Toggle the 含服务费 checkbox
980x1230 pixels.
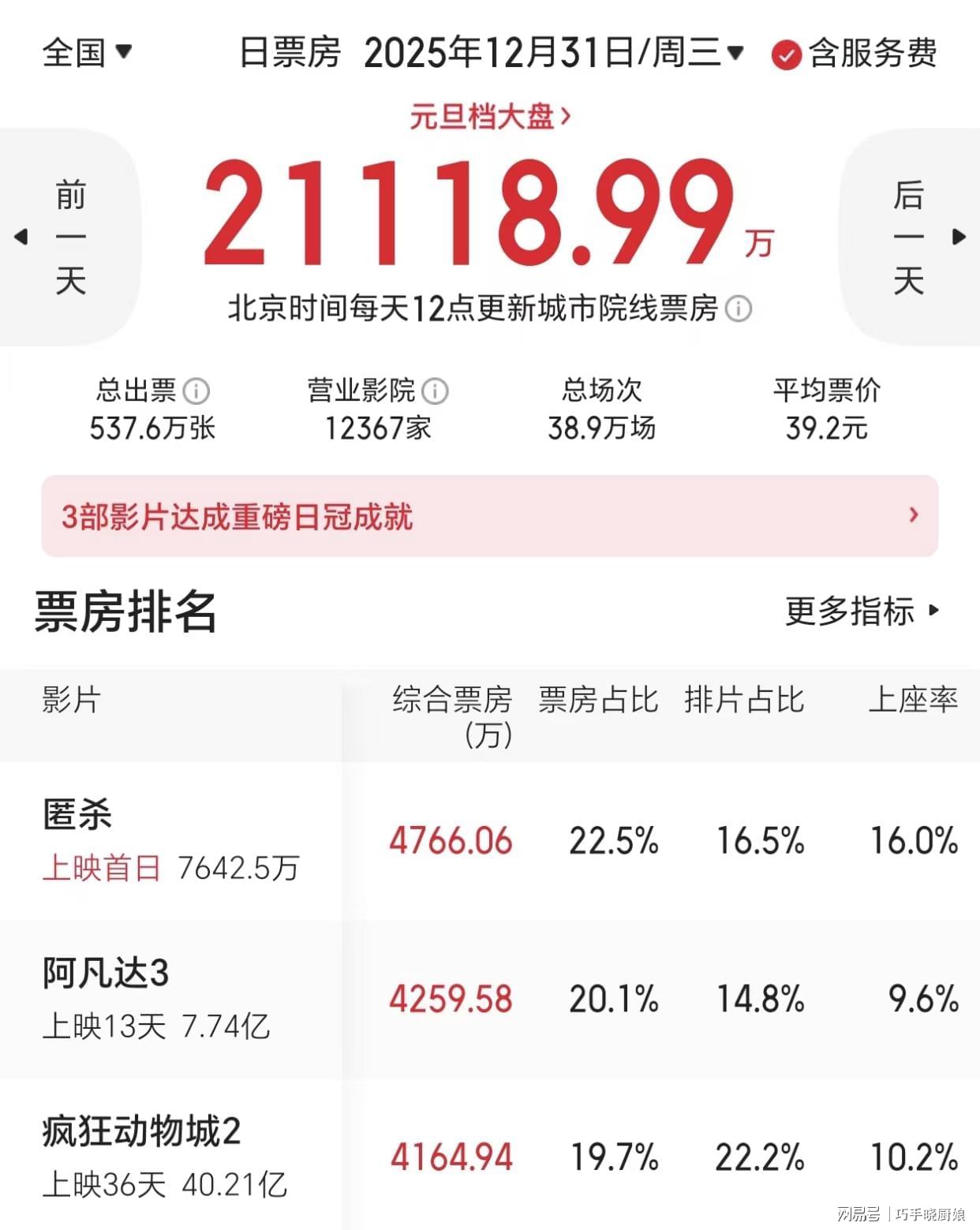point(787,55)
